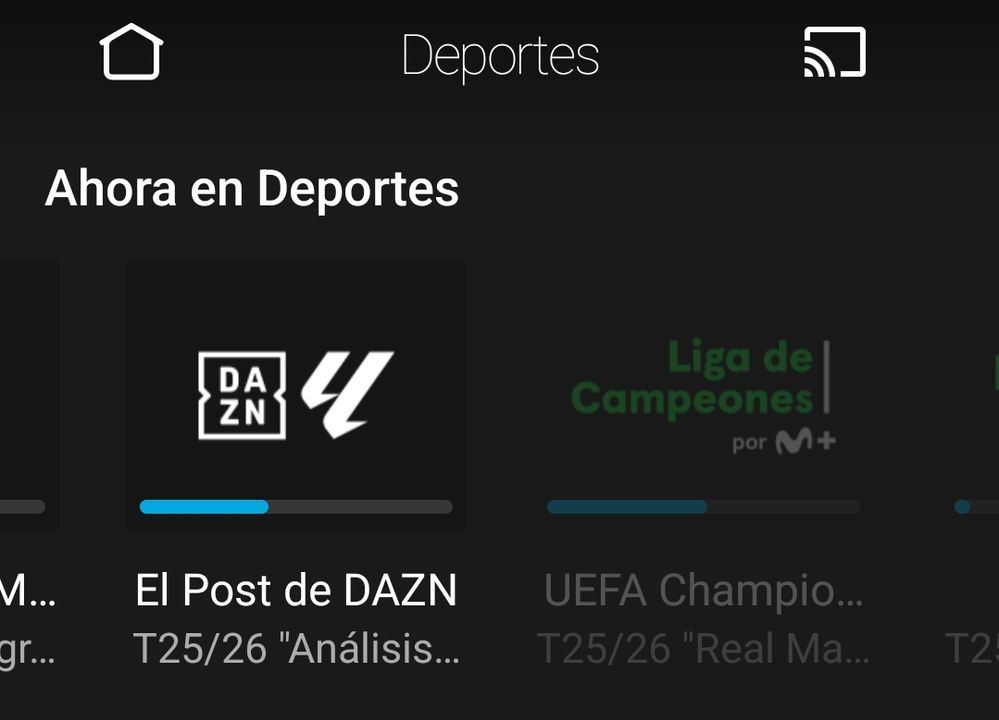The width and height of the screenshot is (999, 720).
Task: Open El Post de DAZN program
Action: [296, 396]
